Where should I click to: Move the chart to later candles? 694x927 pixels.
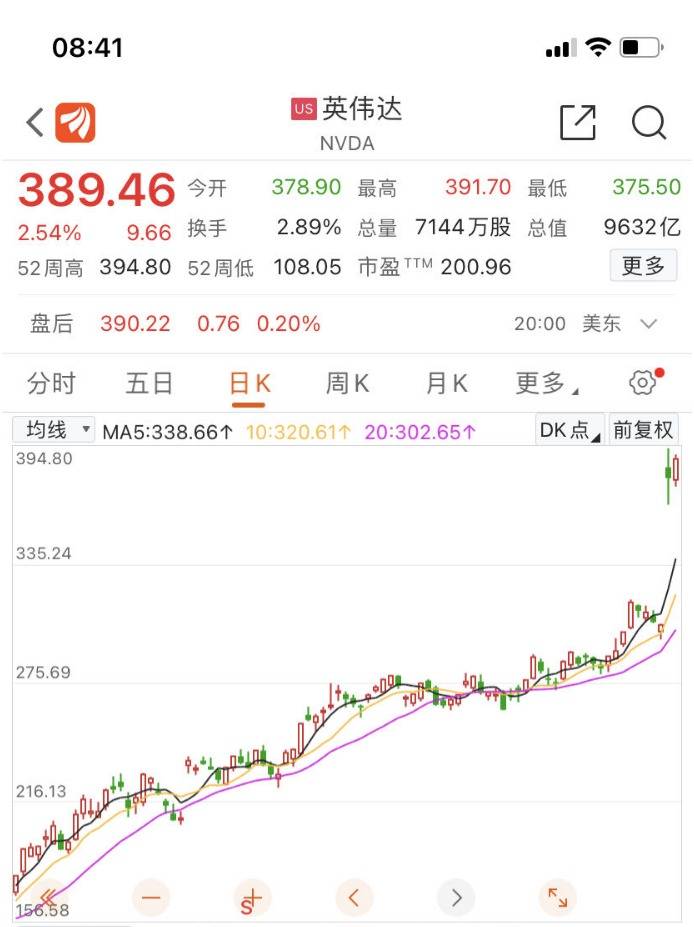click(x=456, y=897)
